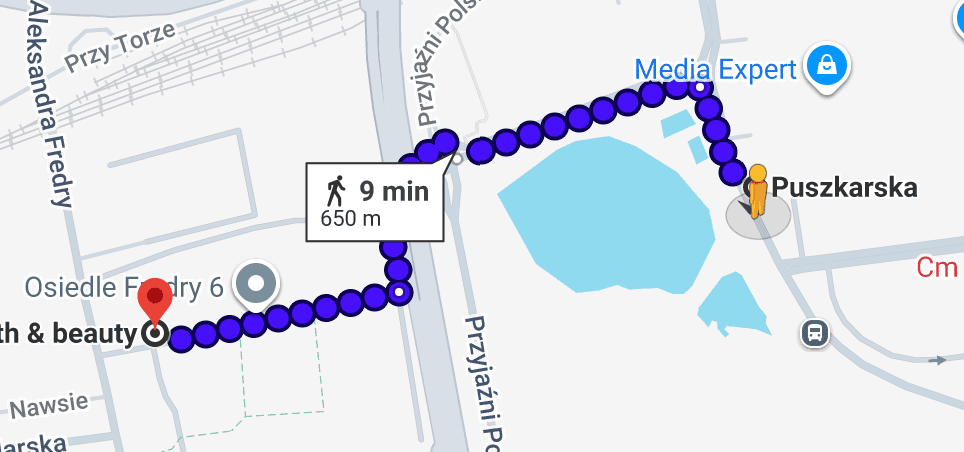Image resolution: width=964 pixels, height=452 pixels.
Task: Open the 9 min walking route label
Action: (x=376, y=202)
